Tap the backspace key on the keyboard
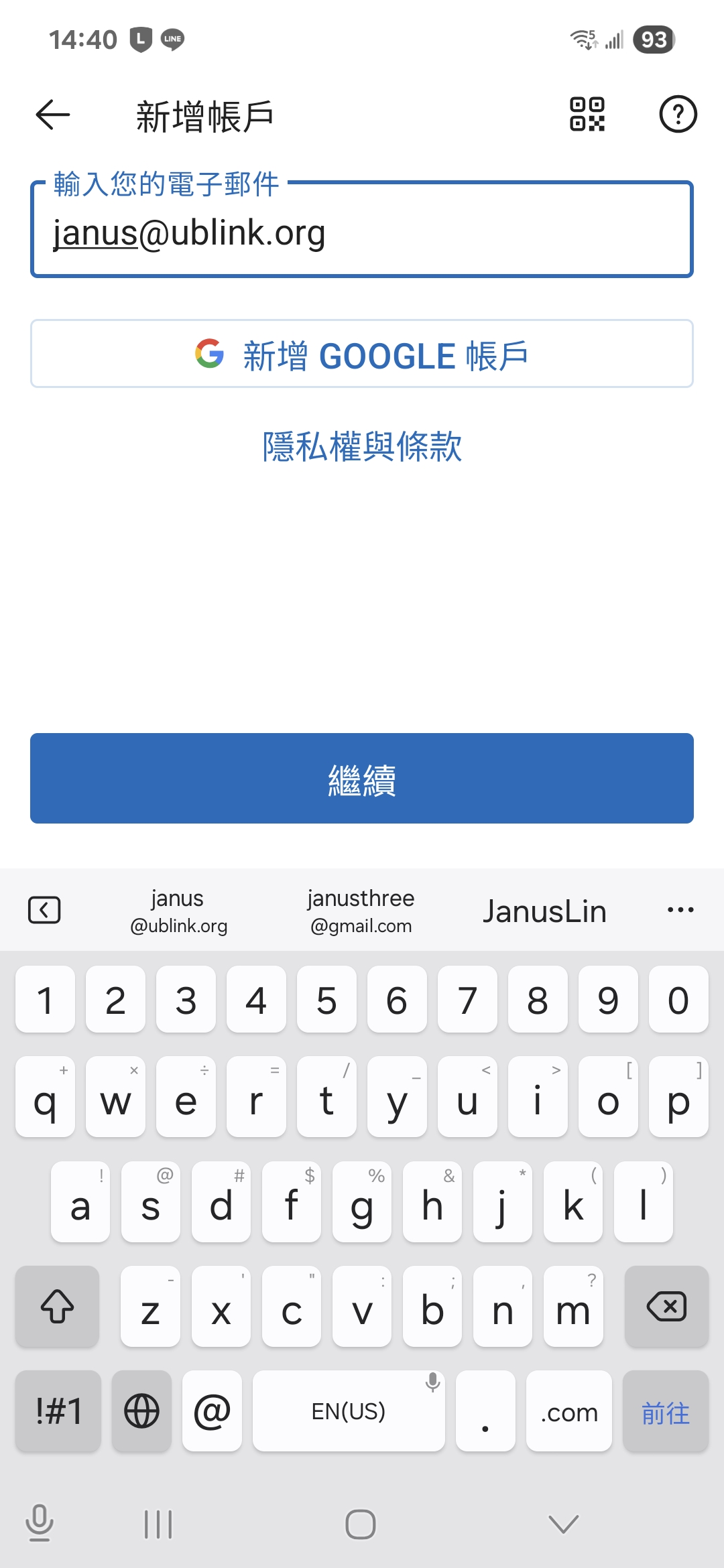Screen dimensions: 724x1568 666,1307
